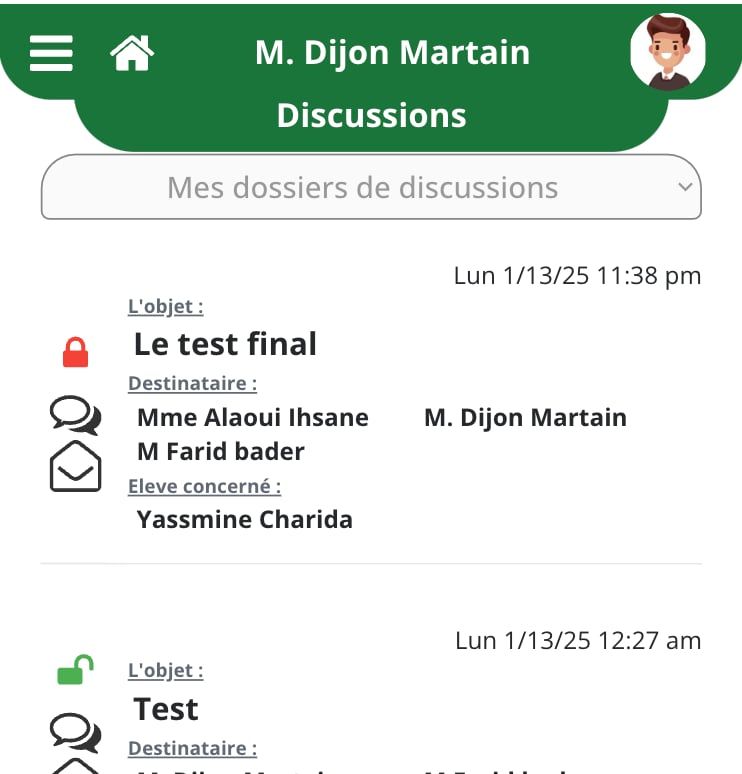Viewport: 742px width, 774px height.
Task: Go to the home screen icon
Action: [132, 53]
